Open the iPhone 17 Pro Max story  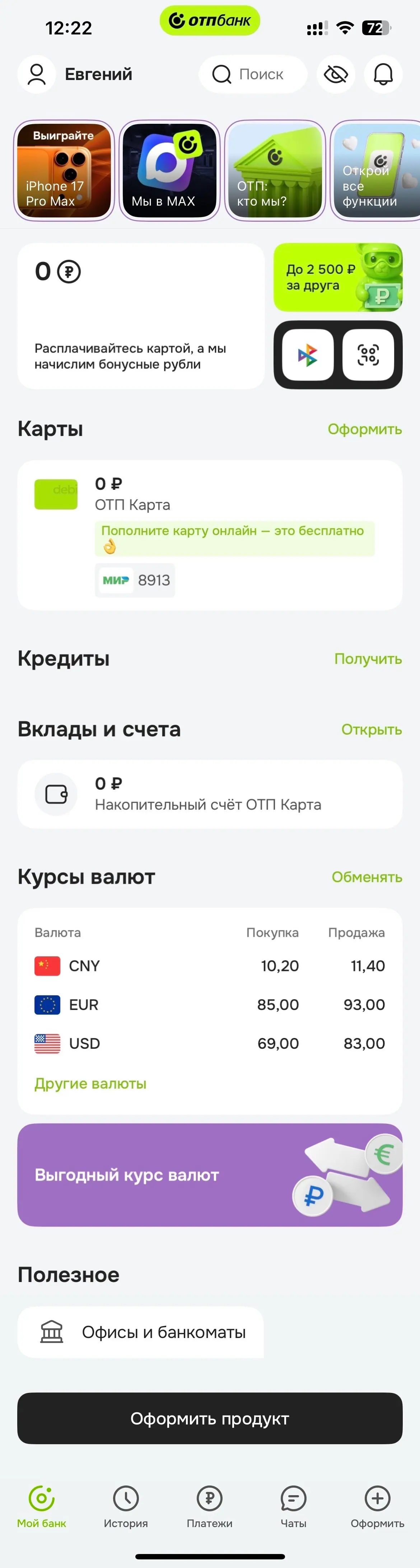[64, 170]
